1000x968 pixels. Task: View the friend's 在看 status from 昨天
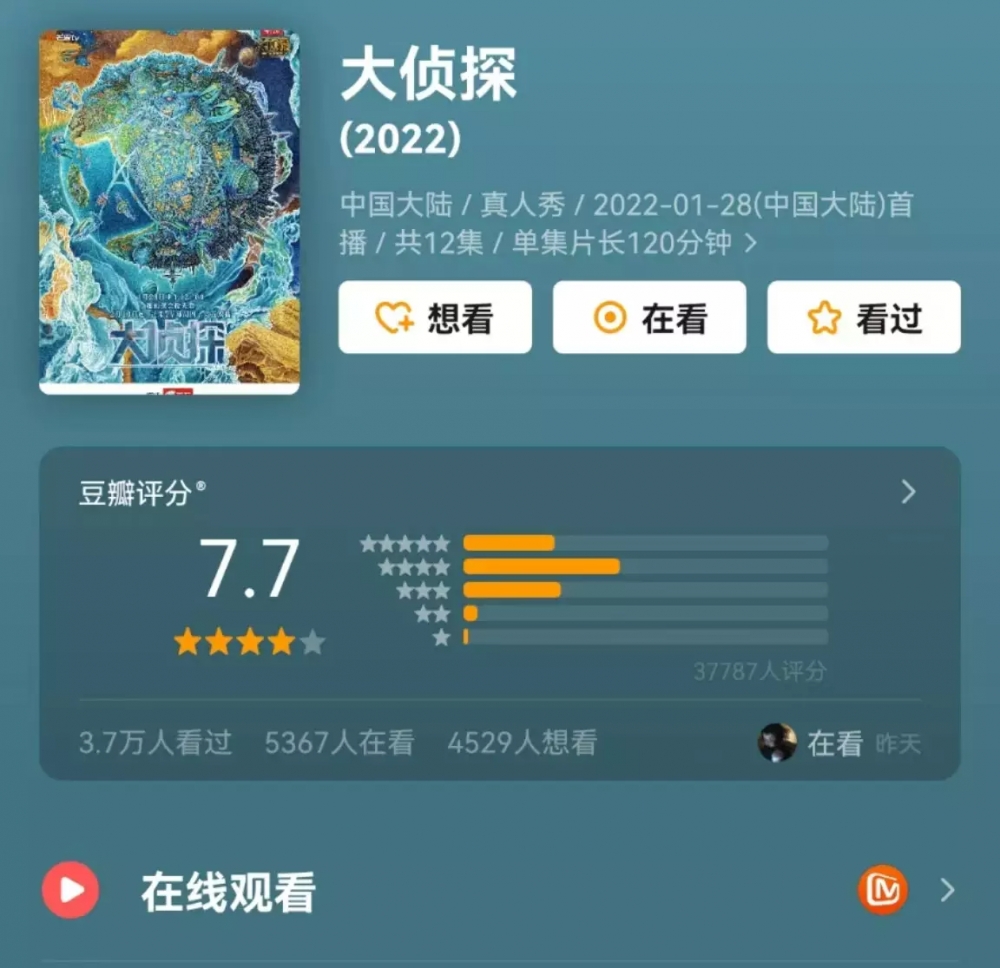click(838, 743)
